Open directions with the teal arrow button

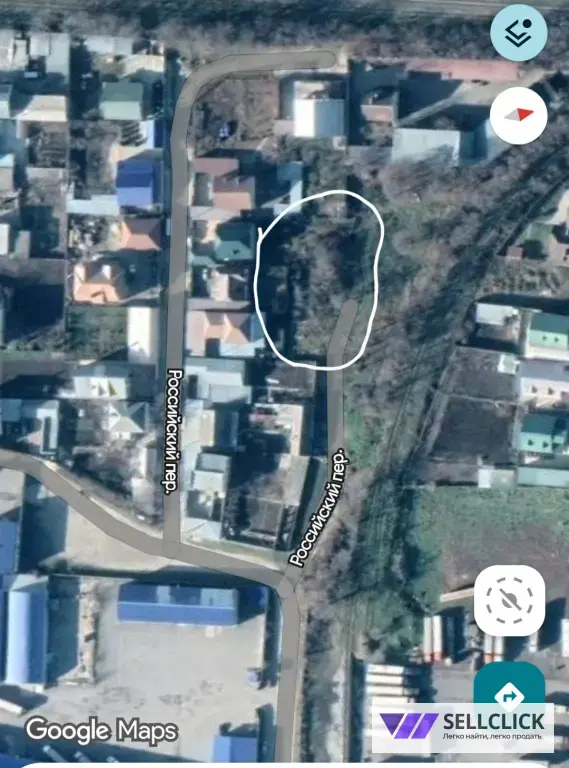(x=509, y=692)
